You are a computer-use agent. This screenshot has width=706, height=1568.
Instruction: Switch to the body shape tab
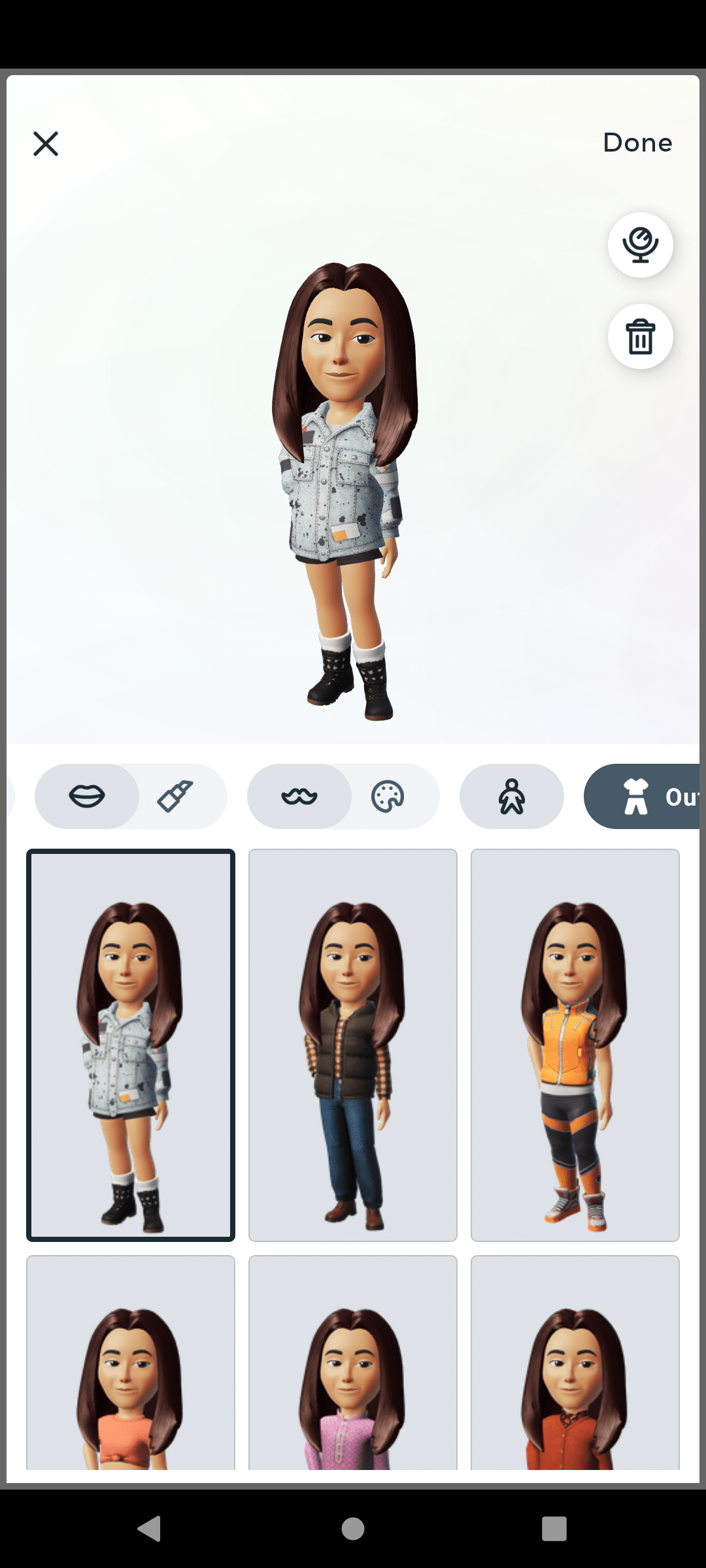point(512,796)
